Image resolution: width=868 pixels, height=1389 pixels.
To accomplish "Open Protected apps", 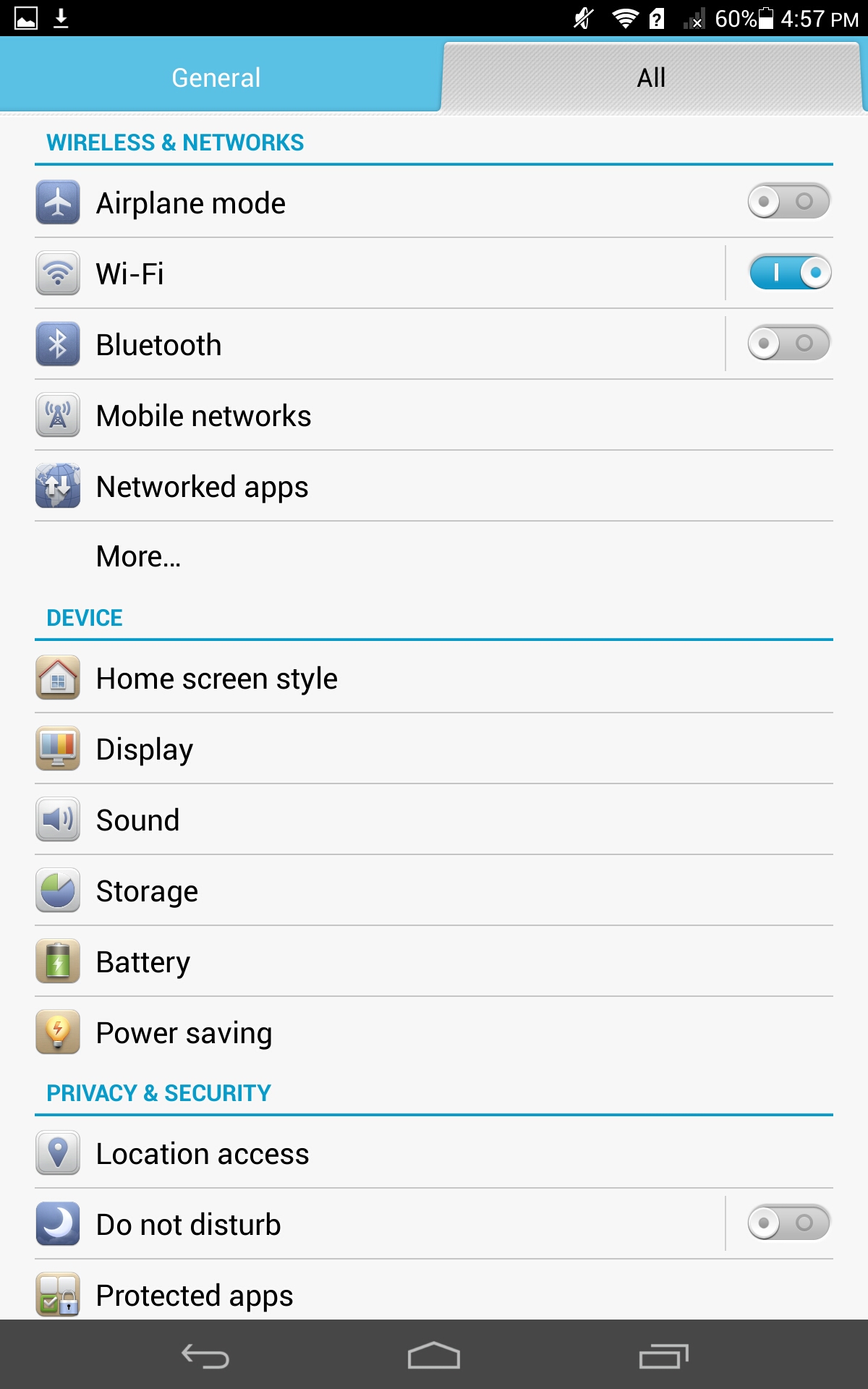I will coord(195,1296).
